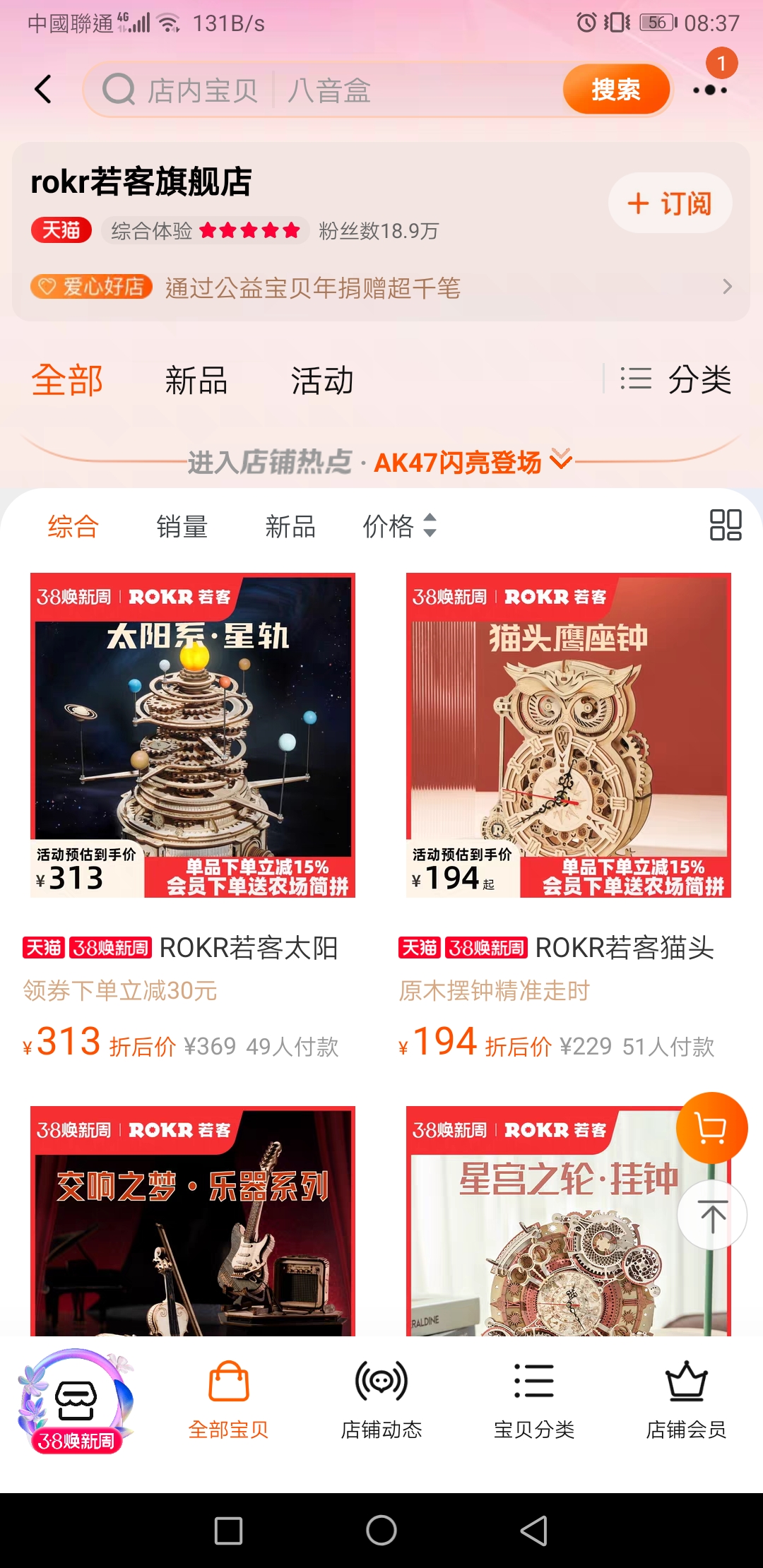This screenshot has width=763, height=1568.
Task: Open the three-dot more menu
Action: [x=710, y=90]
